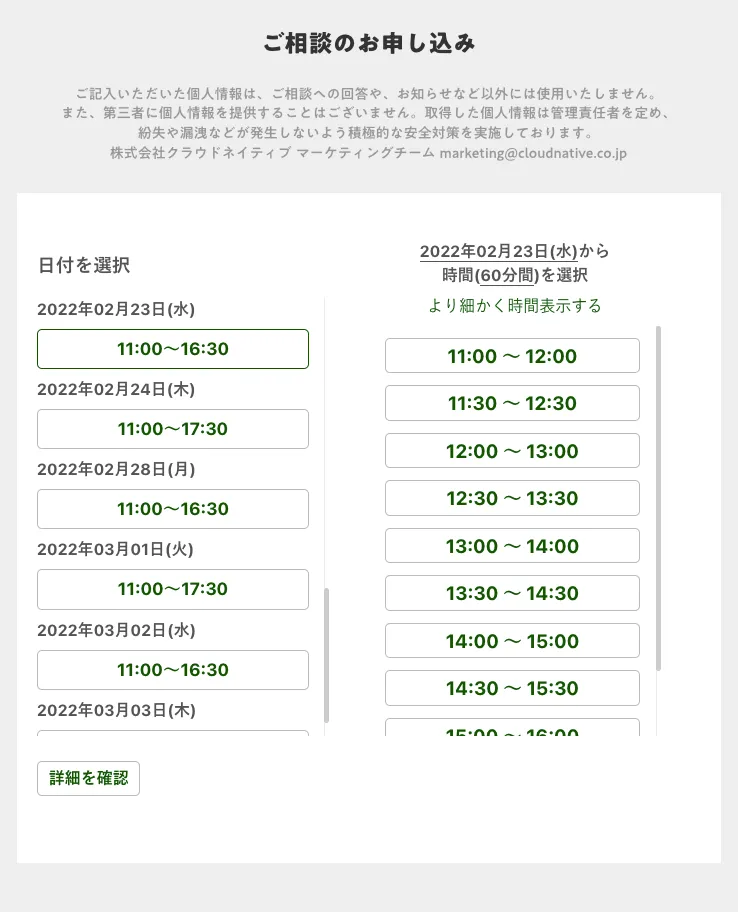Select the 13:00 ～ 14:00 time slot

tap(512, 546)
